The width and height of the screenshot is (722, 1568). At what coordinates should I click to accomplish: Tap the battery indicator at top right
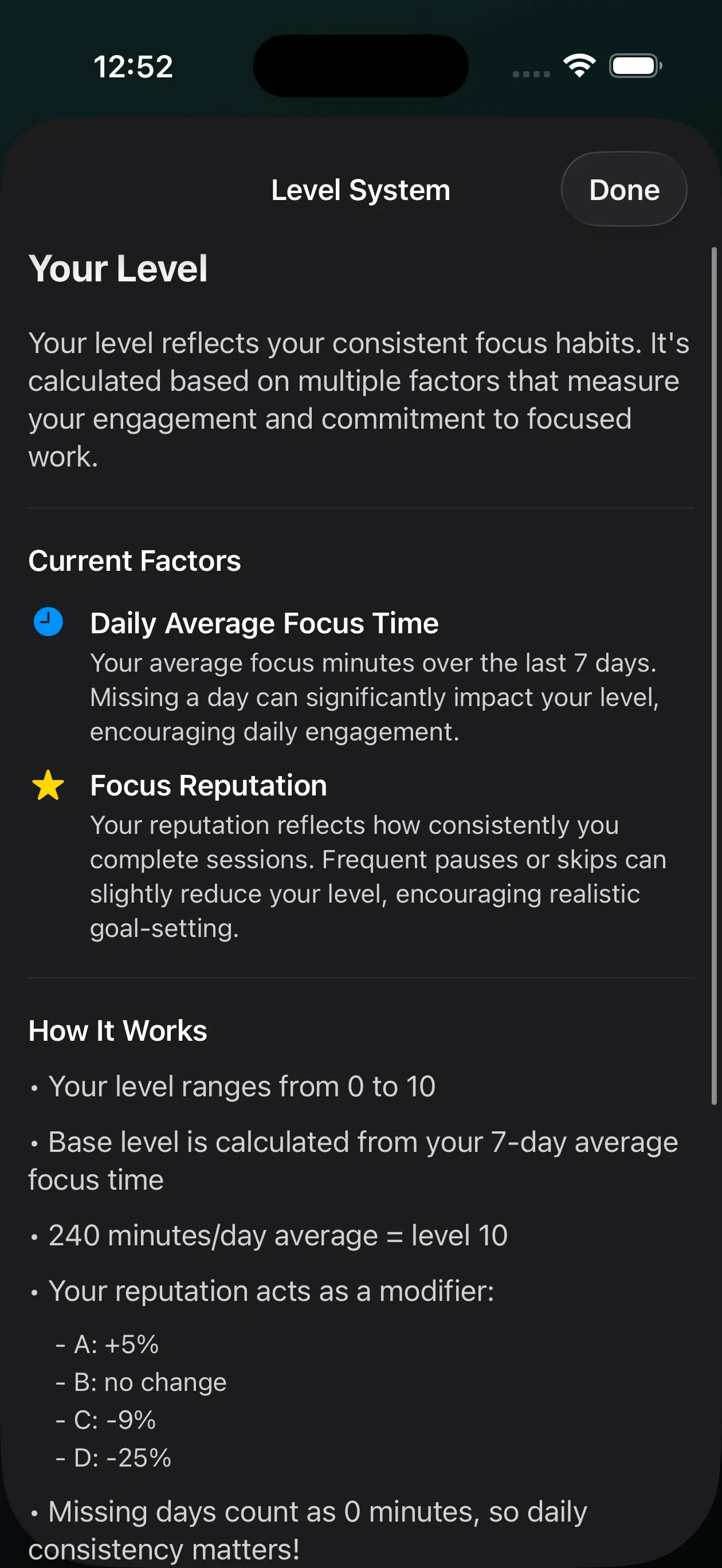(x=634, y=66)
